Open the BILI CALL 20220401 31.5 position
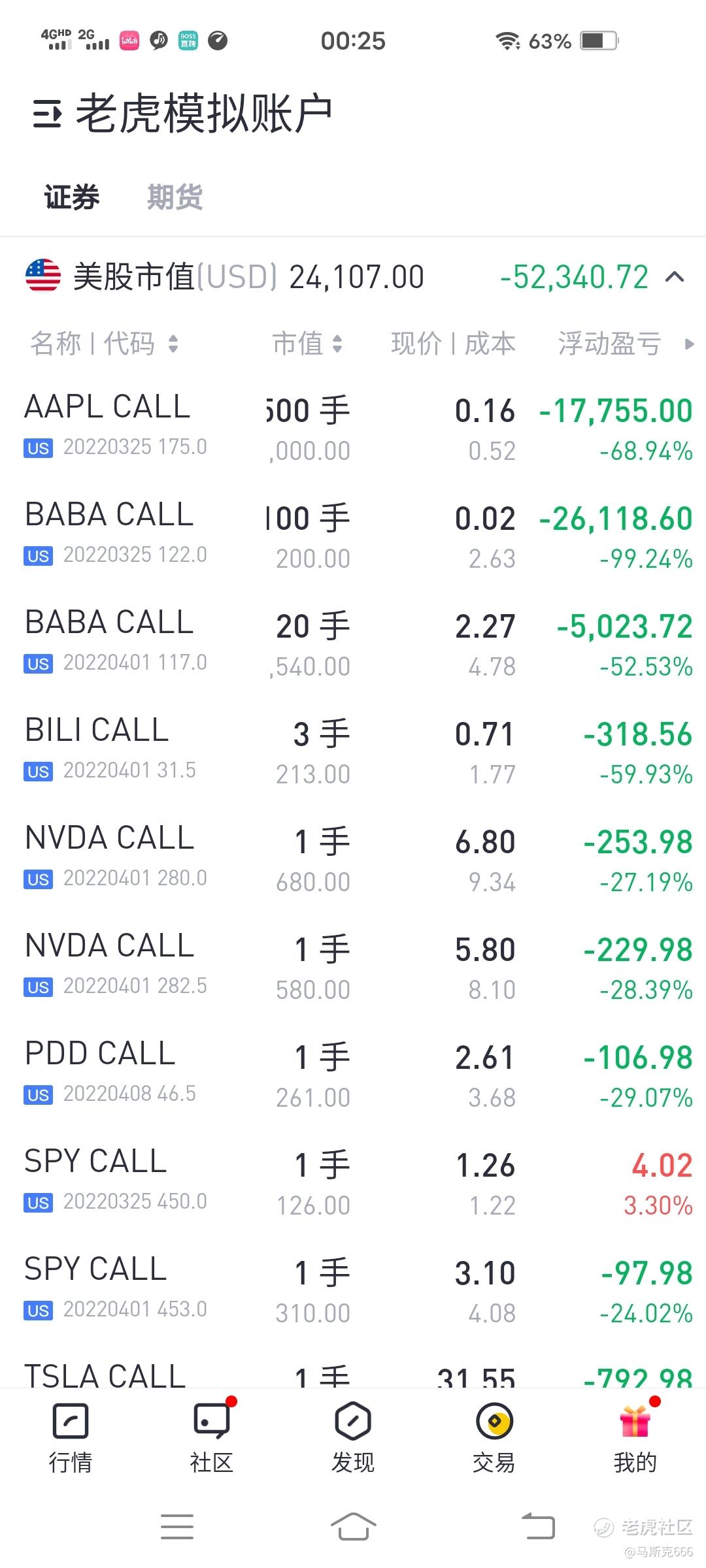The width and height of the screenshot is (706, 1568). click(353, 751)
